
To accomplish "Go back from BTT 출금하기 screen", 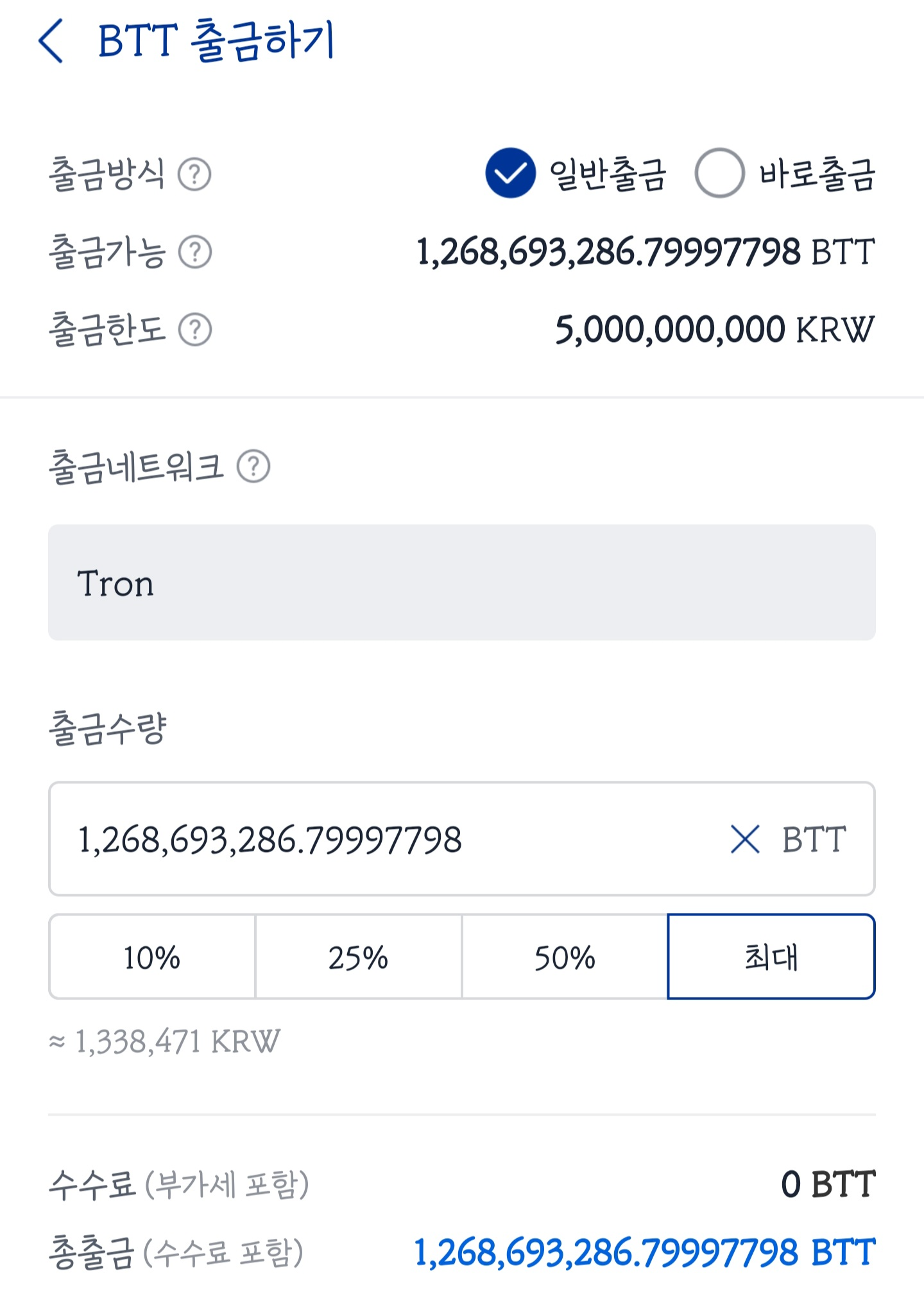I will click(51, 41).
